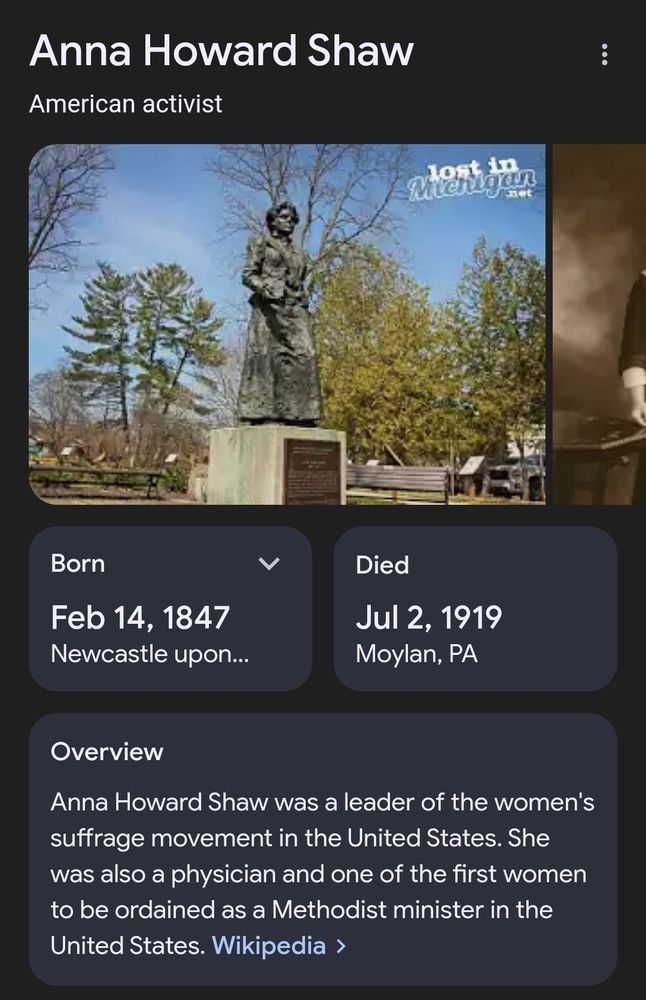Open the three-dot overflow menu
The width and height of the screenshot is (646, 1000).
604,54
